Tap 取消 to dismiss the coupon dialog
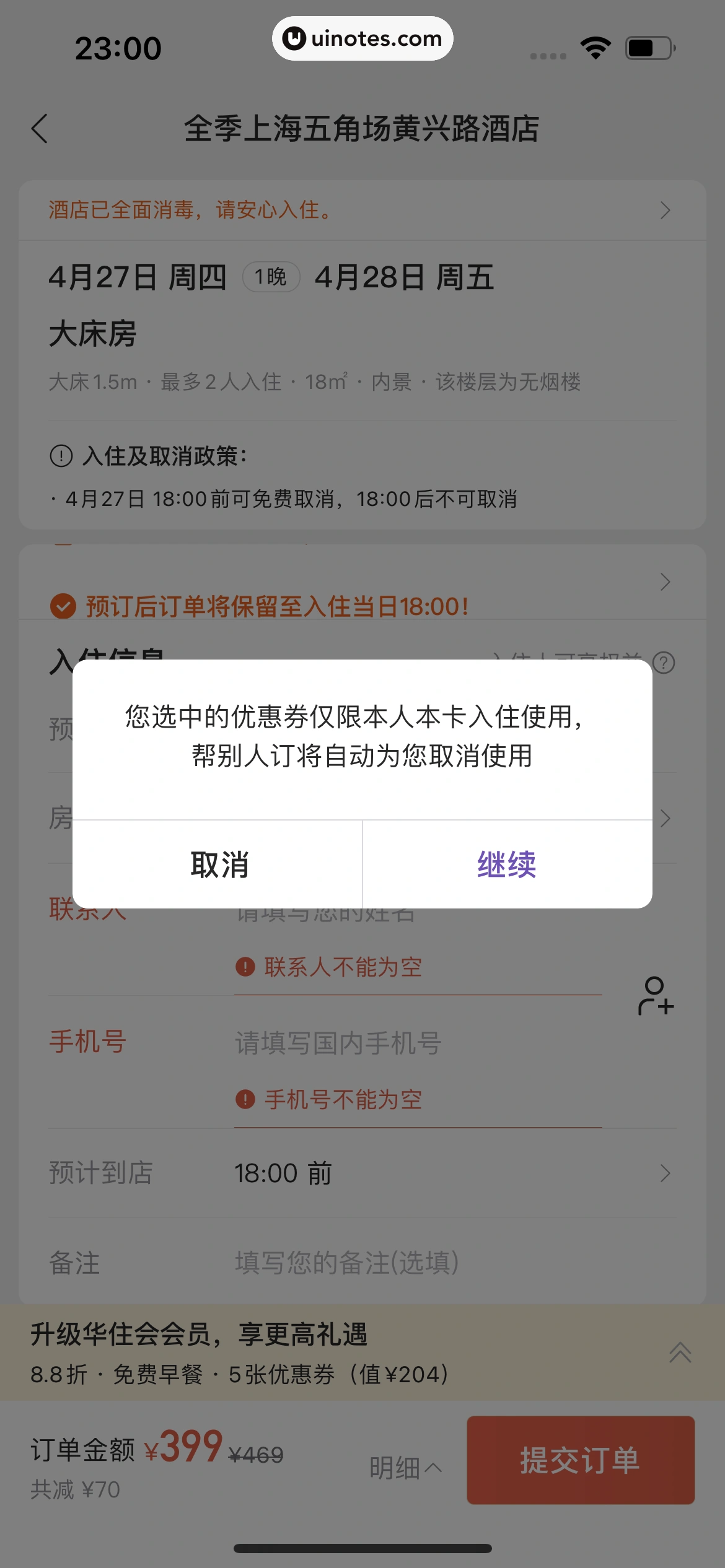Image resolution: width=725 pixels, height=1568 pixels. [x=218, y=865]
